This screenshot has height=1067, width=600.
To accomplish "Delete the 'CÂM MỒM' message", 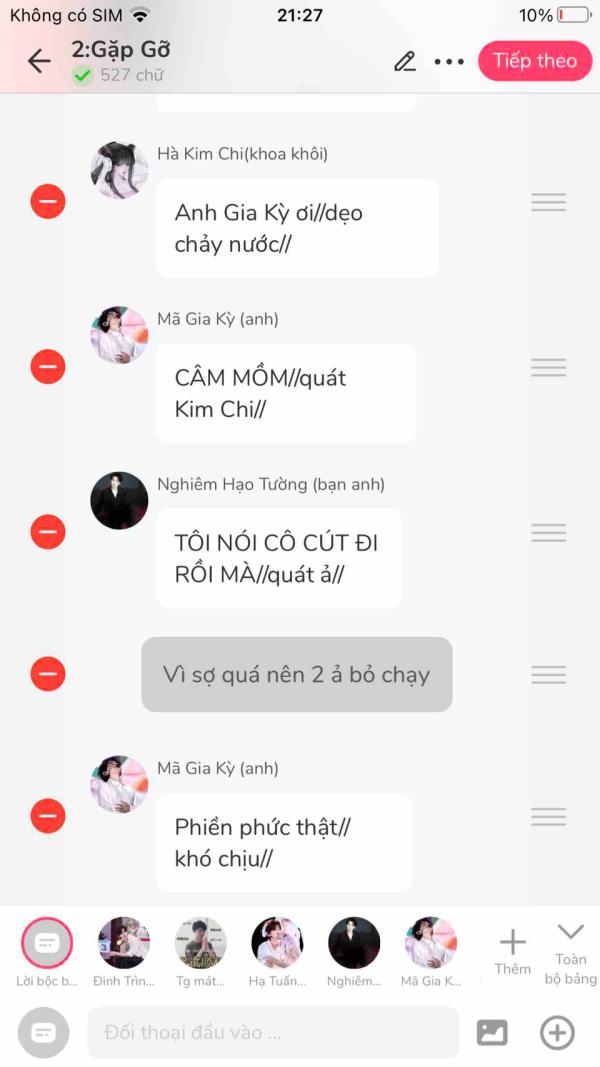I will [x=48, y=367].
